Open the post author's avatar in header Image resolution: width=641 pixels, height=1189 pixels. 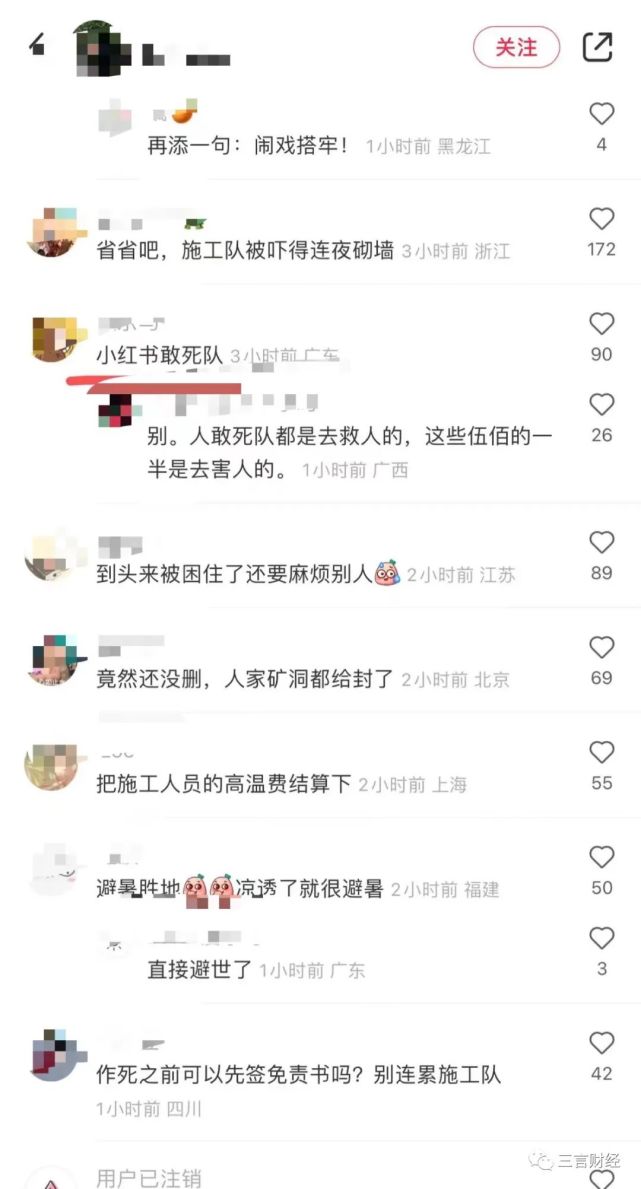102,47
